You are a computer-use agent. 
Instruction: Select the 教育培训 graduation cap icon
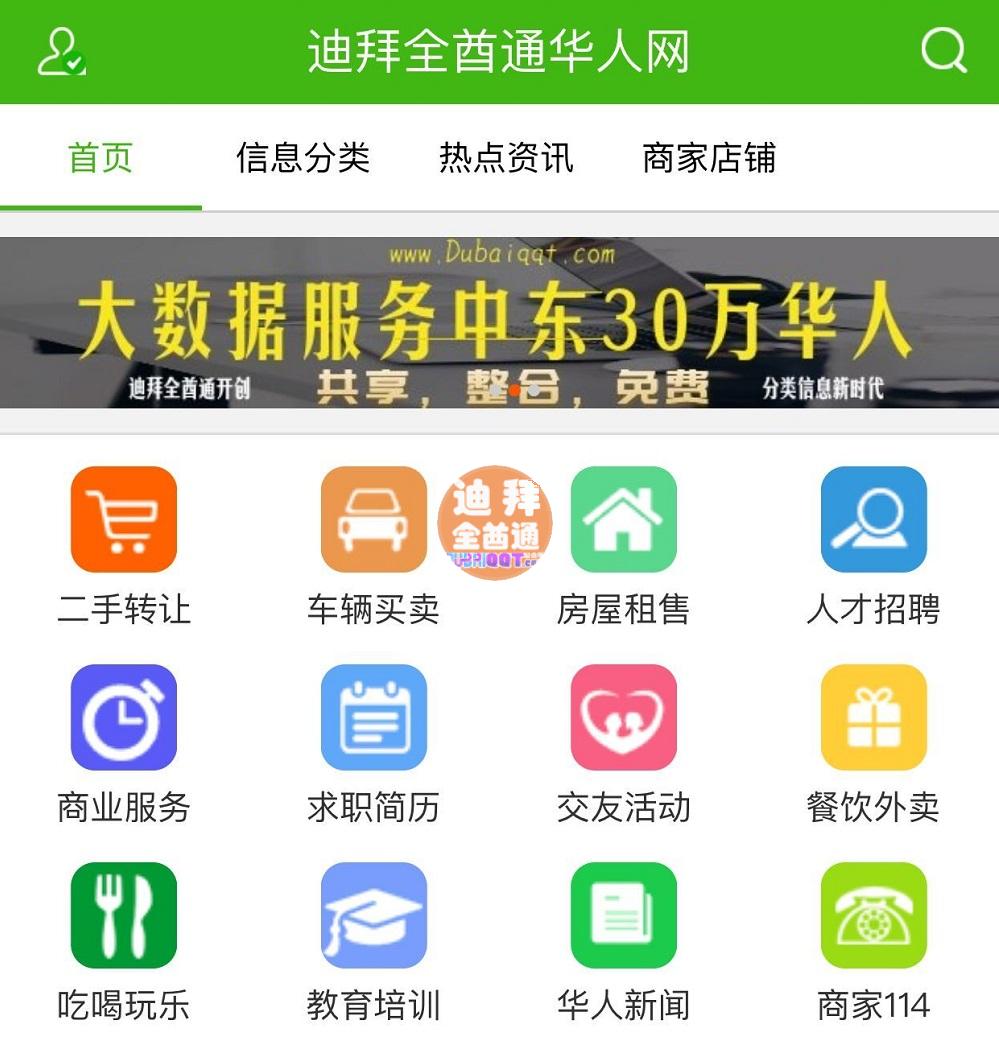[x=372, y=913]
